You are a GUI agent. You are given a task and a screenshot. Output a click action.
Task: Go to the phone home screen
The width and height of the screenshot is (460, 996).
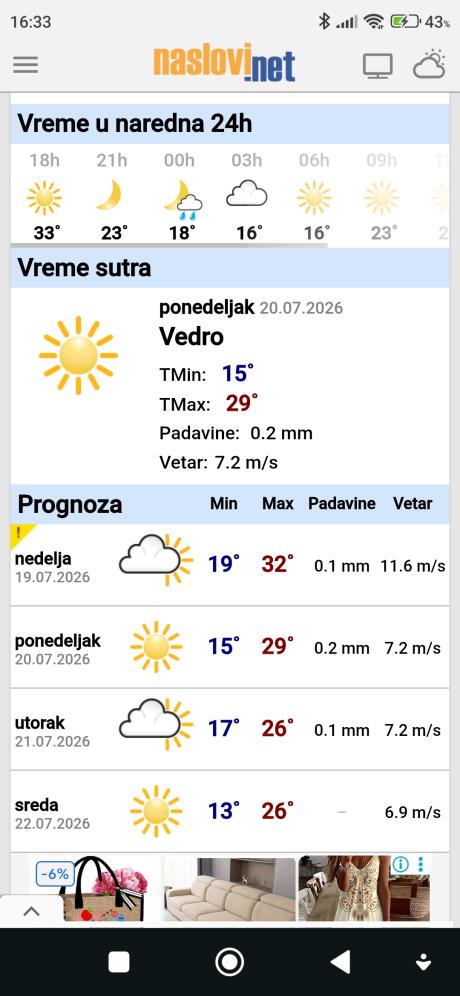230,962
